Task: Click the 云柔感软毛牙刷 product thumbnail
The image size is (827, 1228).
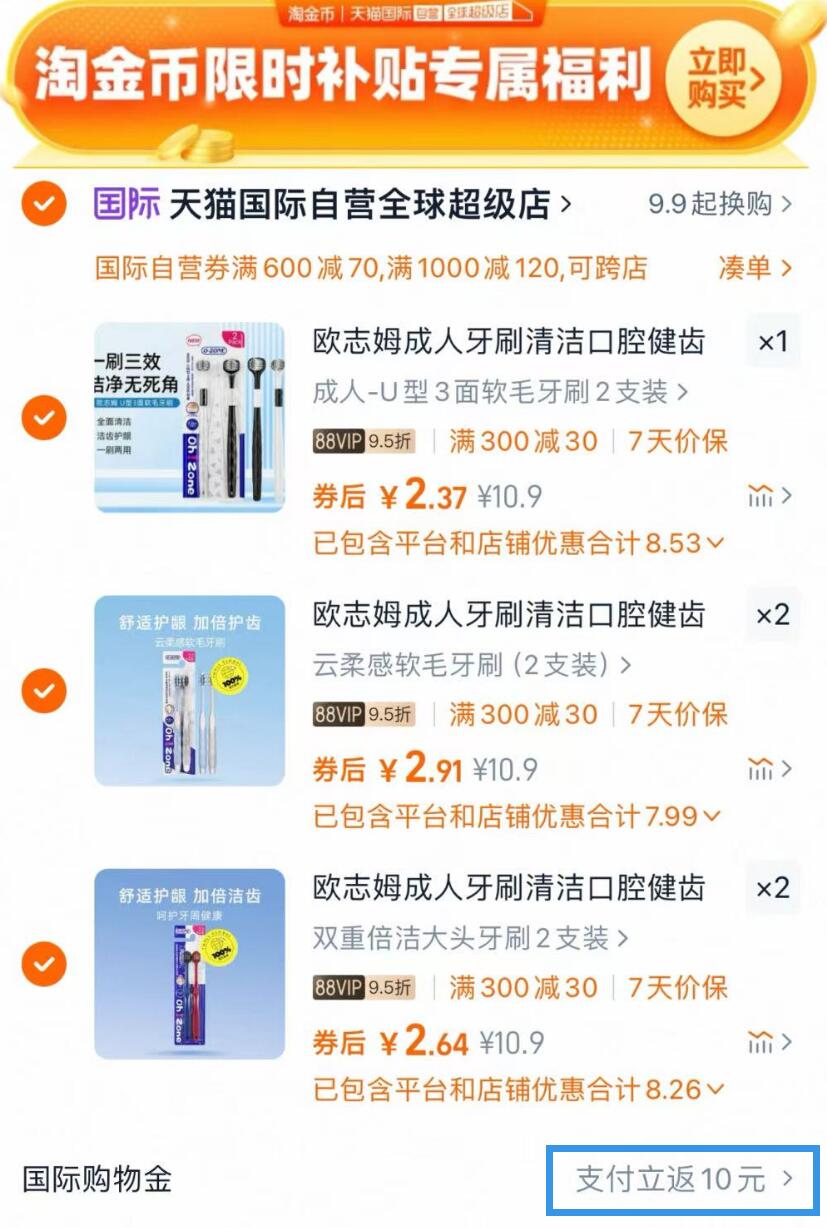Action: [x=190, y=690]
